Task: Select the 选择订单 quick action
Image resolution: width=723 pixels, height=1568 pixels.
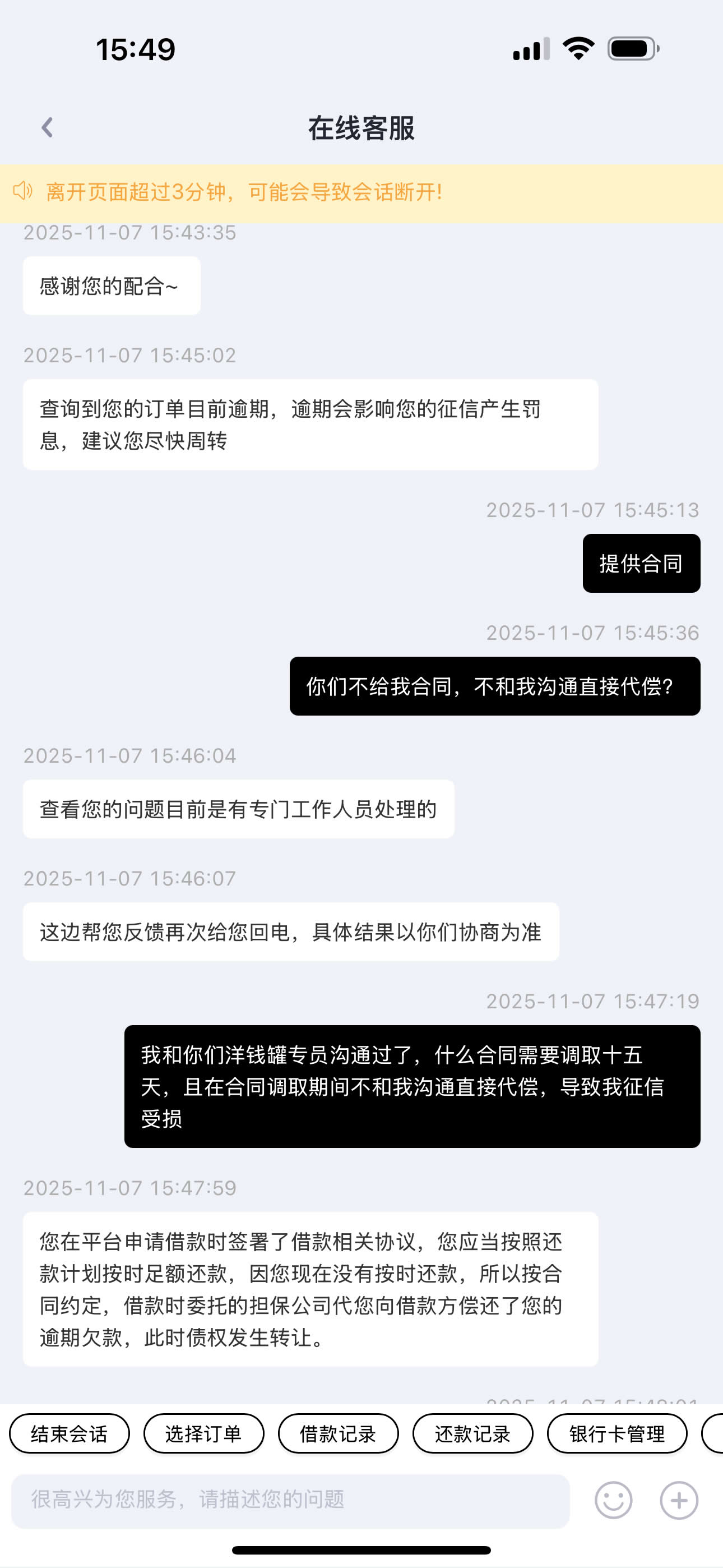Action: (x=204, y=1433)
